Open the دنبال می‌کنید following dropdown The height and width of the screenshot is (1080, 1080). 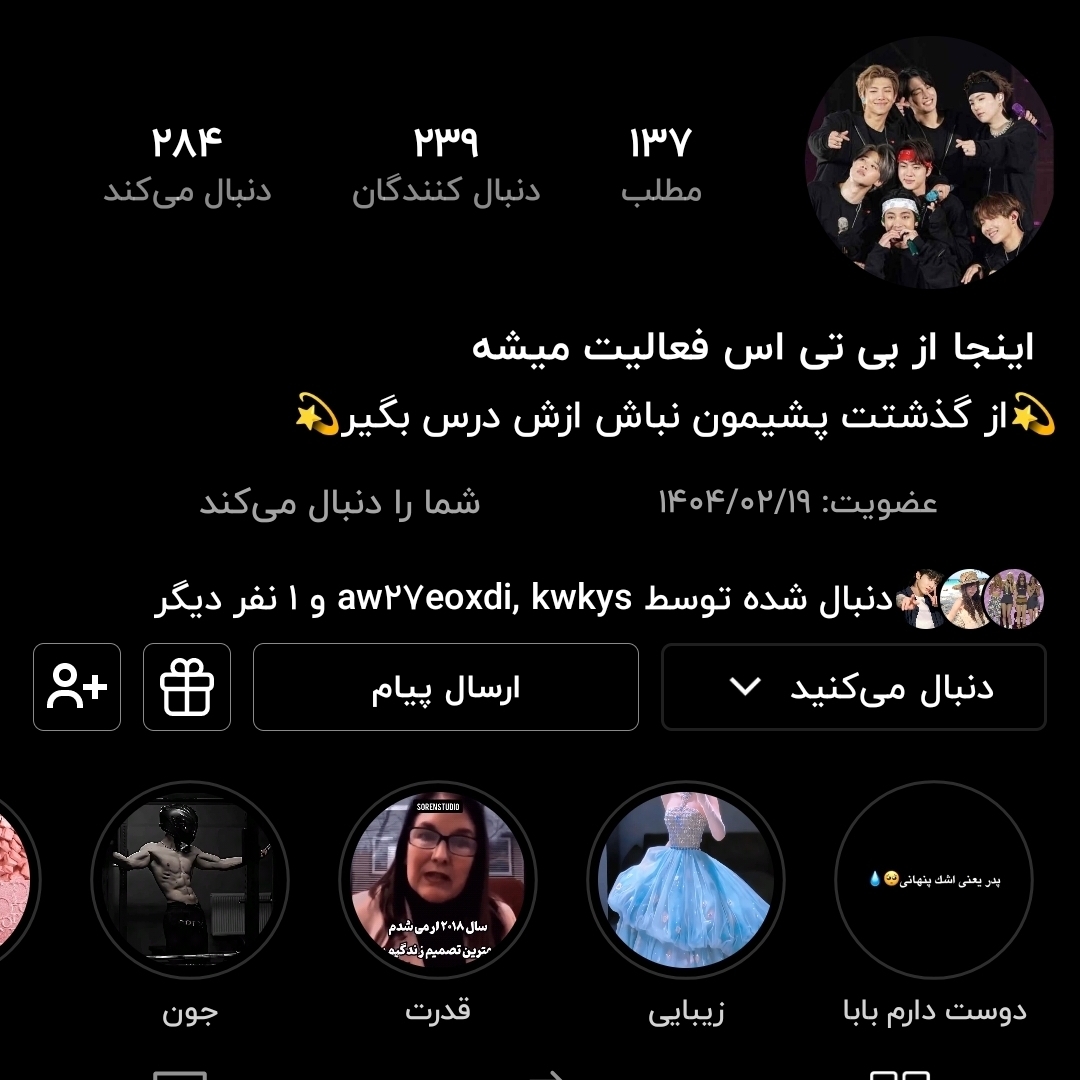[x=853, y=687]
